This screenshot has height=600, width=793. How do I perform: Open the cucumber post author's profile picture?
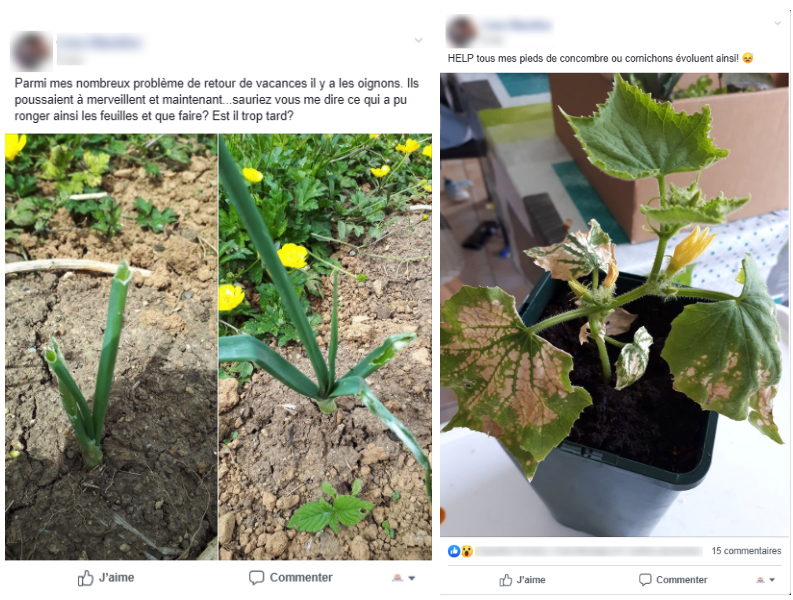[x=461, y=31]
